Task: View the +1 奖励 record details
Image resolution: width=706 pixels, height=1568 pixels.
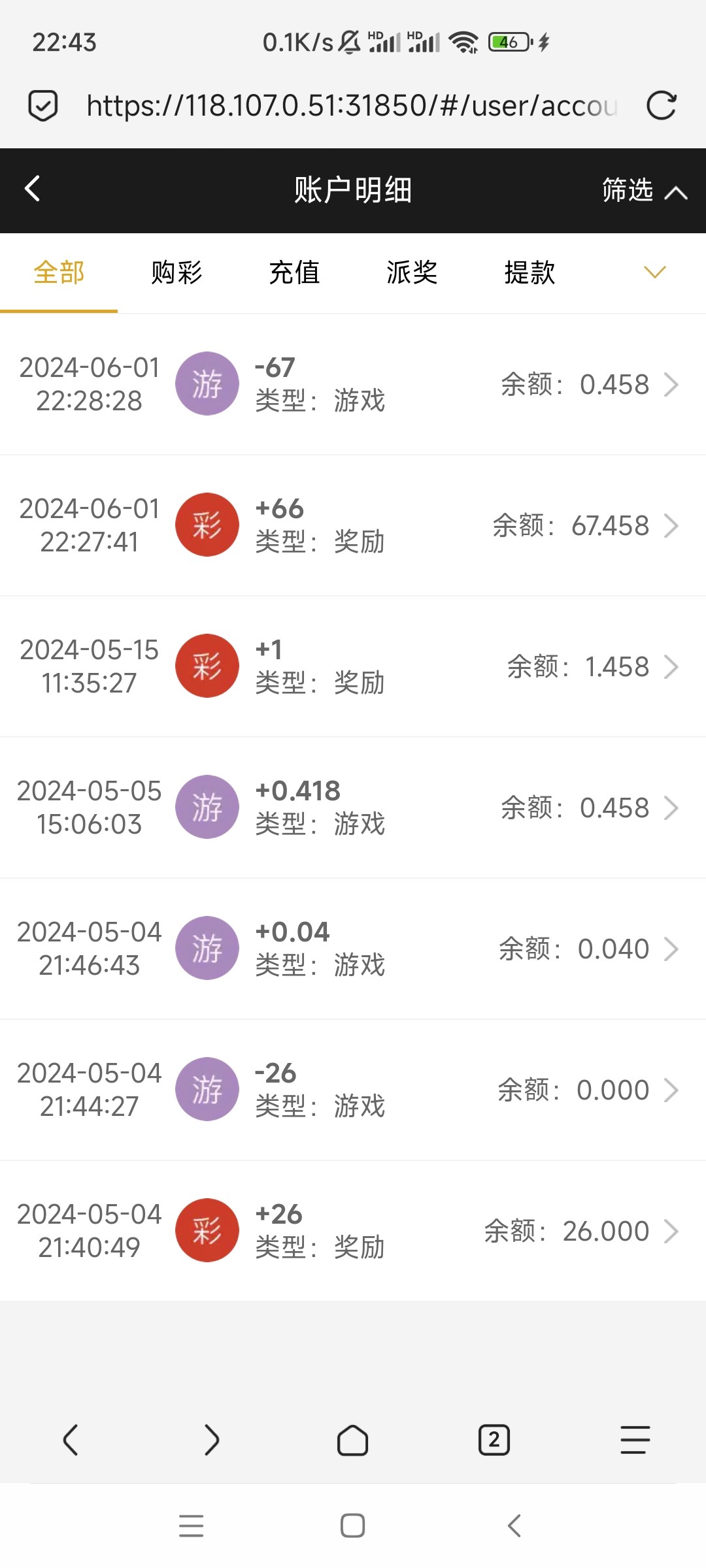Action: click(353, 666)
